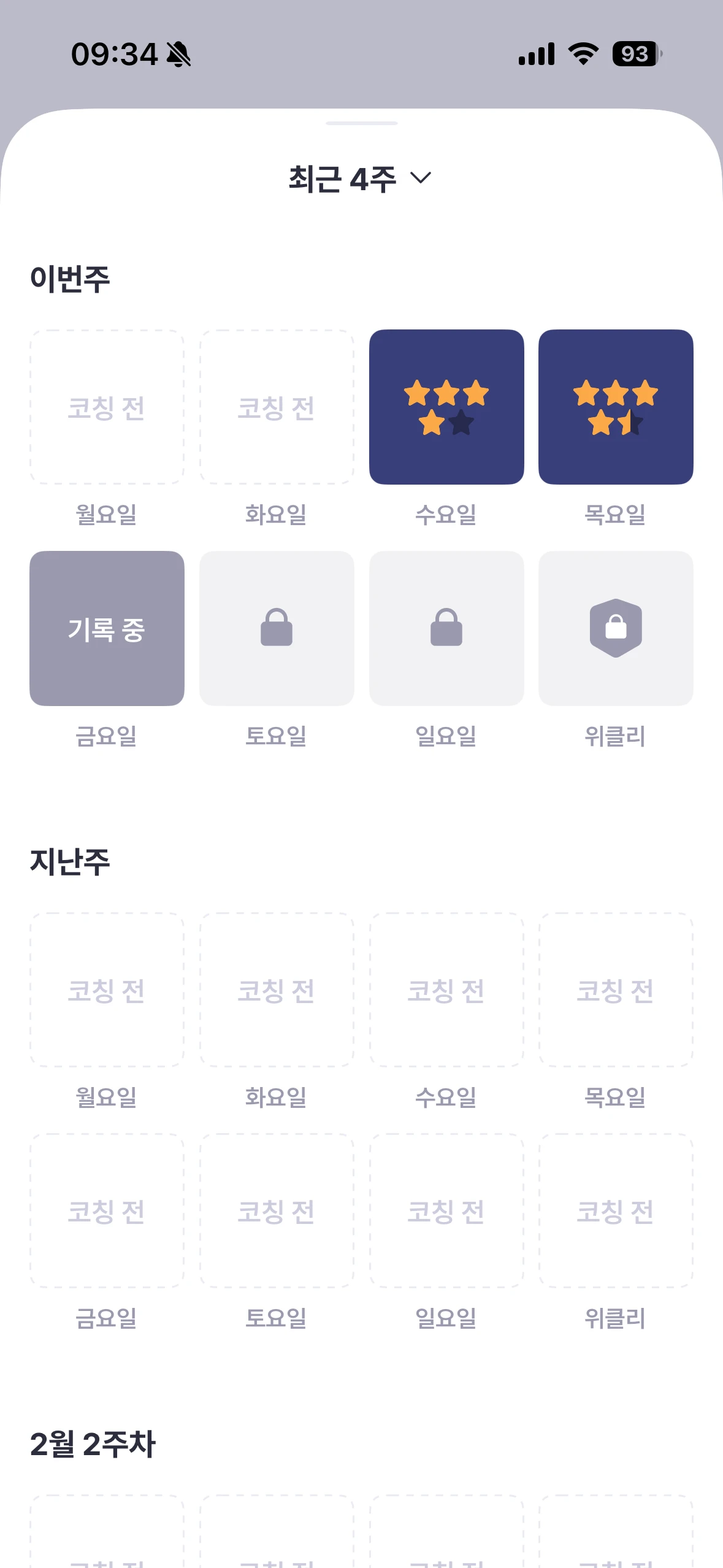Screen dimensions: 723x1568
Task: Open last week's 수요일 코칭 전 card
Action: 446,990
